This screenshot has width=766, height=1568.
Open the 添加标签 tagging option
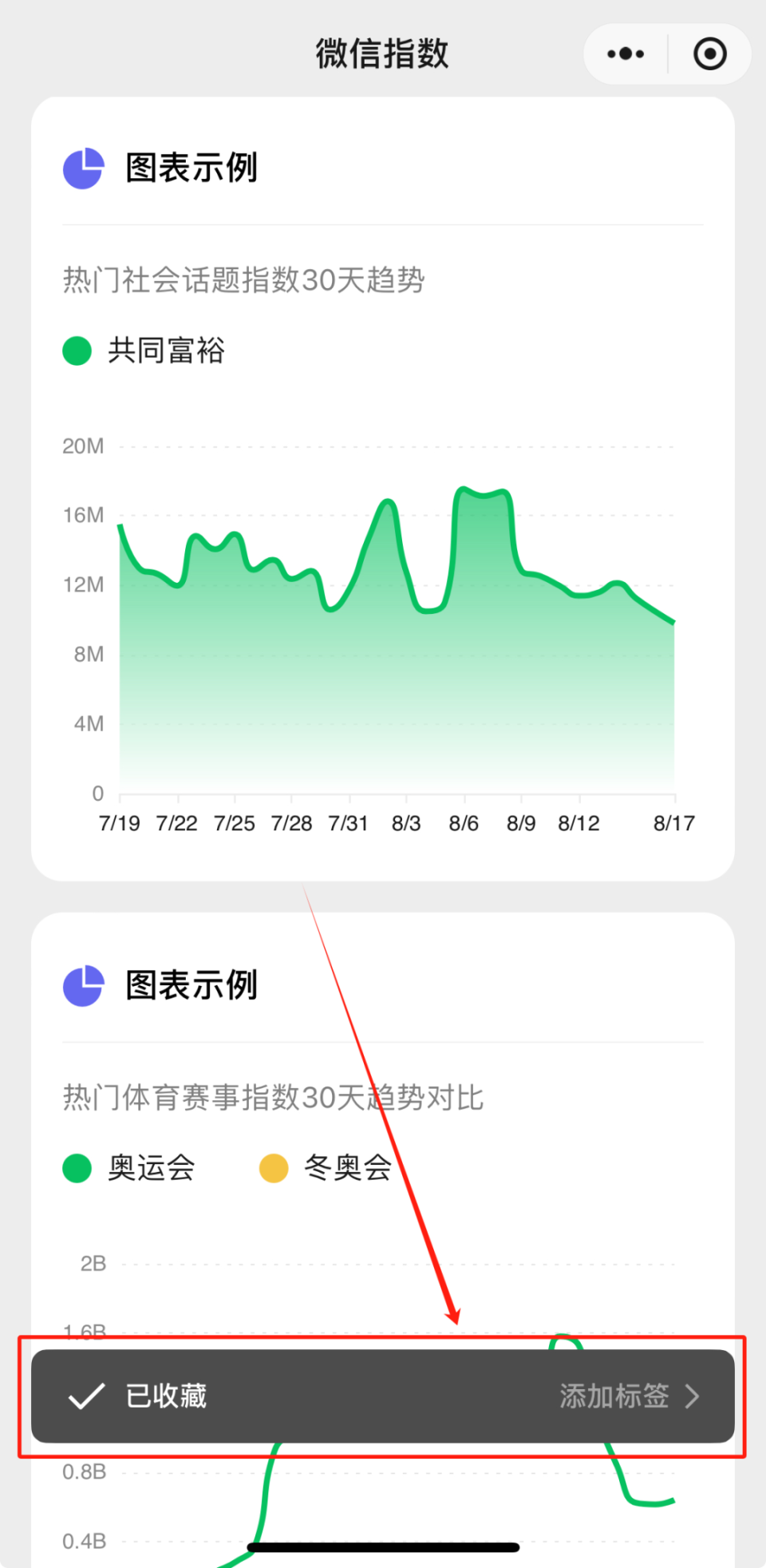coord(613,1396)
